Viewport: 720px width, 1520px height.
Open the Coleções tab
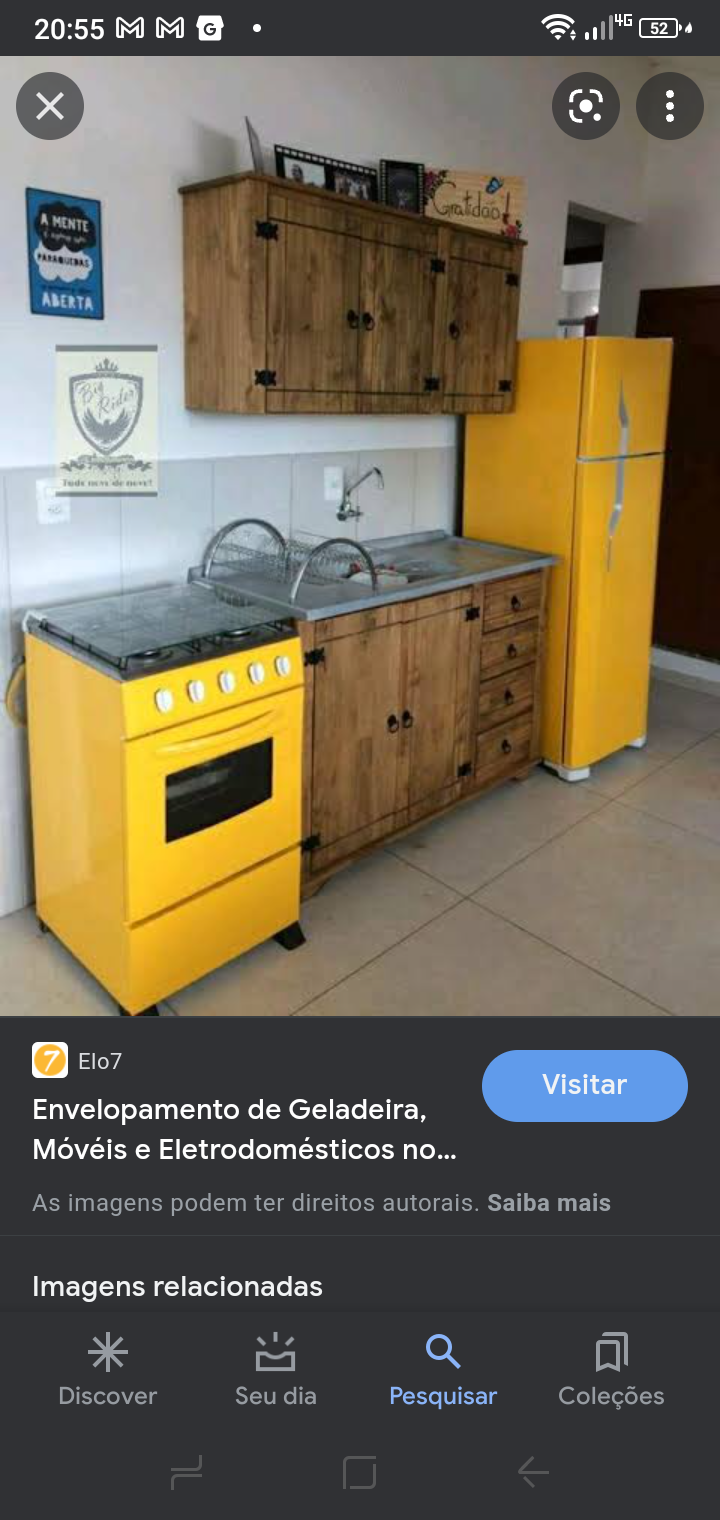point(611,1370)
